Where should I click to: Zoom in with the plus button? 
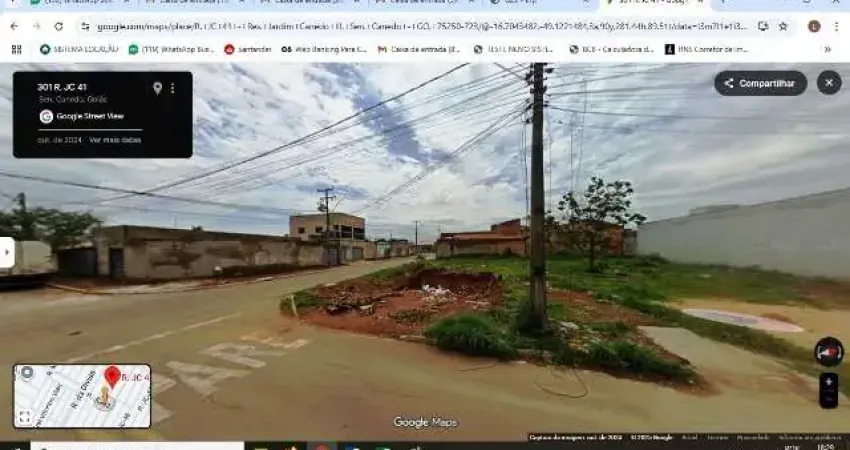point(828,382)
